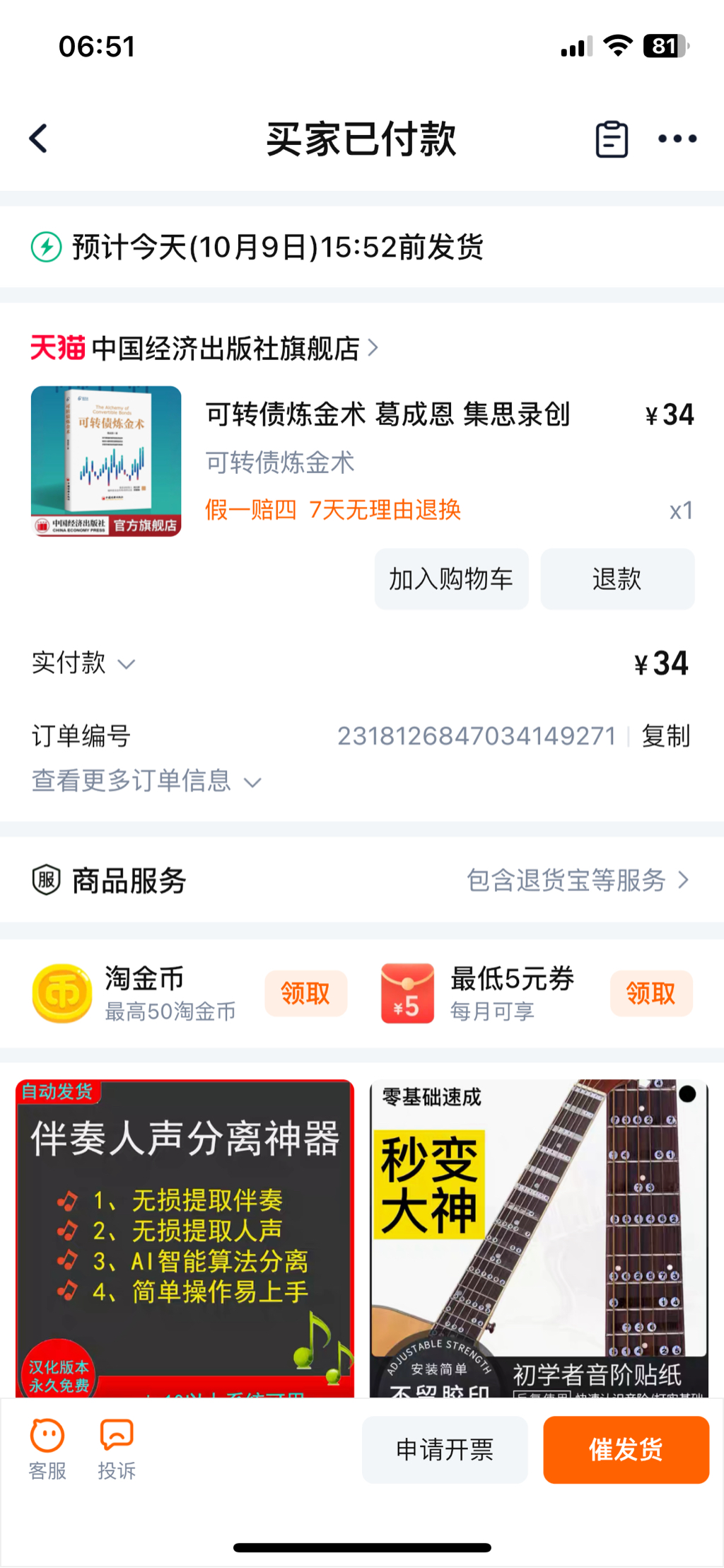Screen dimensions: 724x1568
Task: Claim the 淘金币 reward
Action: (305, 994)
